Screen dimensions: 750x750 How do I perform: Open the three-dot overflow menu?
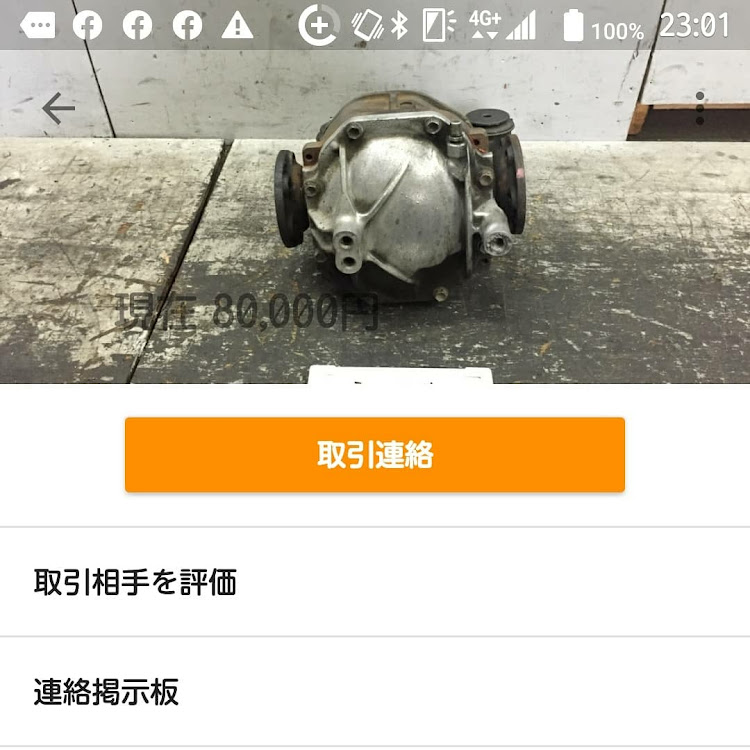coord(700,108)
